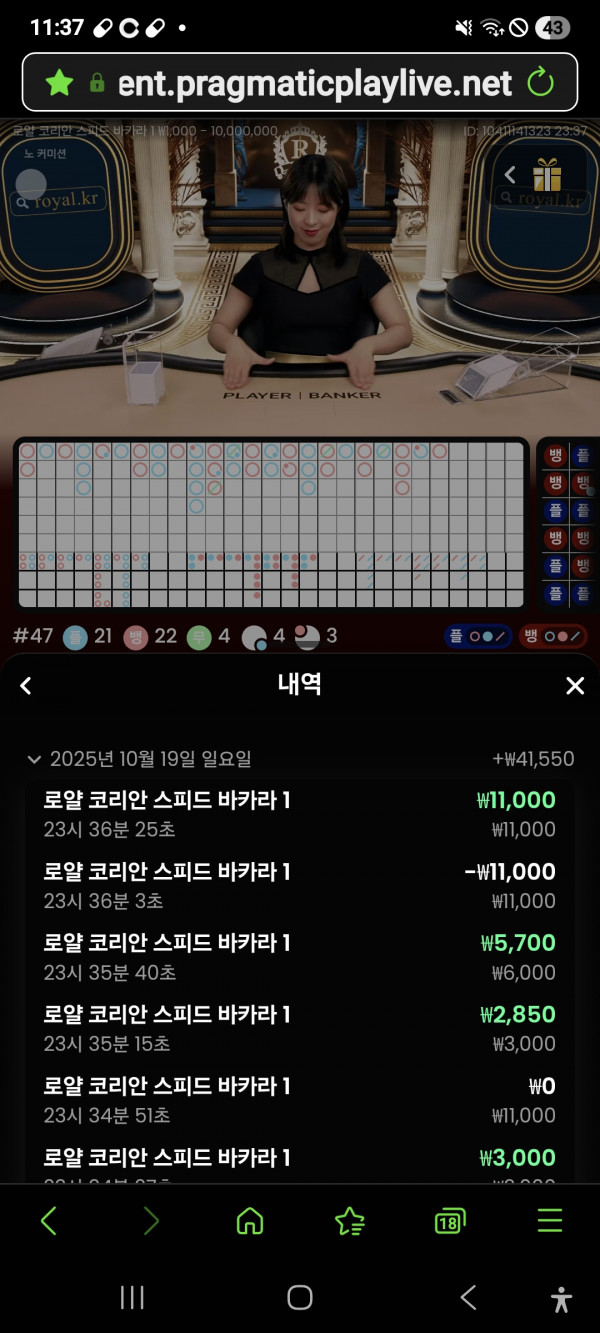The height and width of the screenshot is (1333, 600).
Task: Open the 23시 35분 15초 bet record
Action: coord(300,1029)
